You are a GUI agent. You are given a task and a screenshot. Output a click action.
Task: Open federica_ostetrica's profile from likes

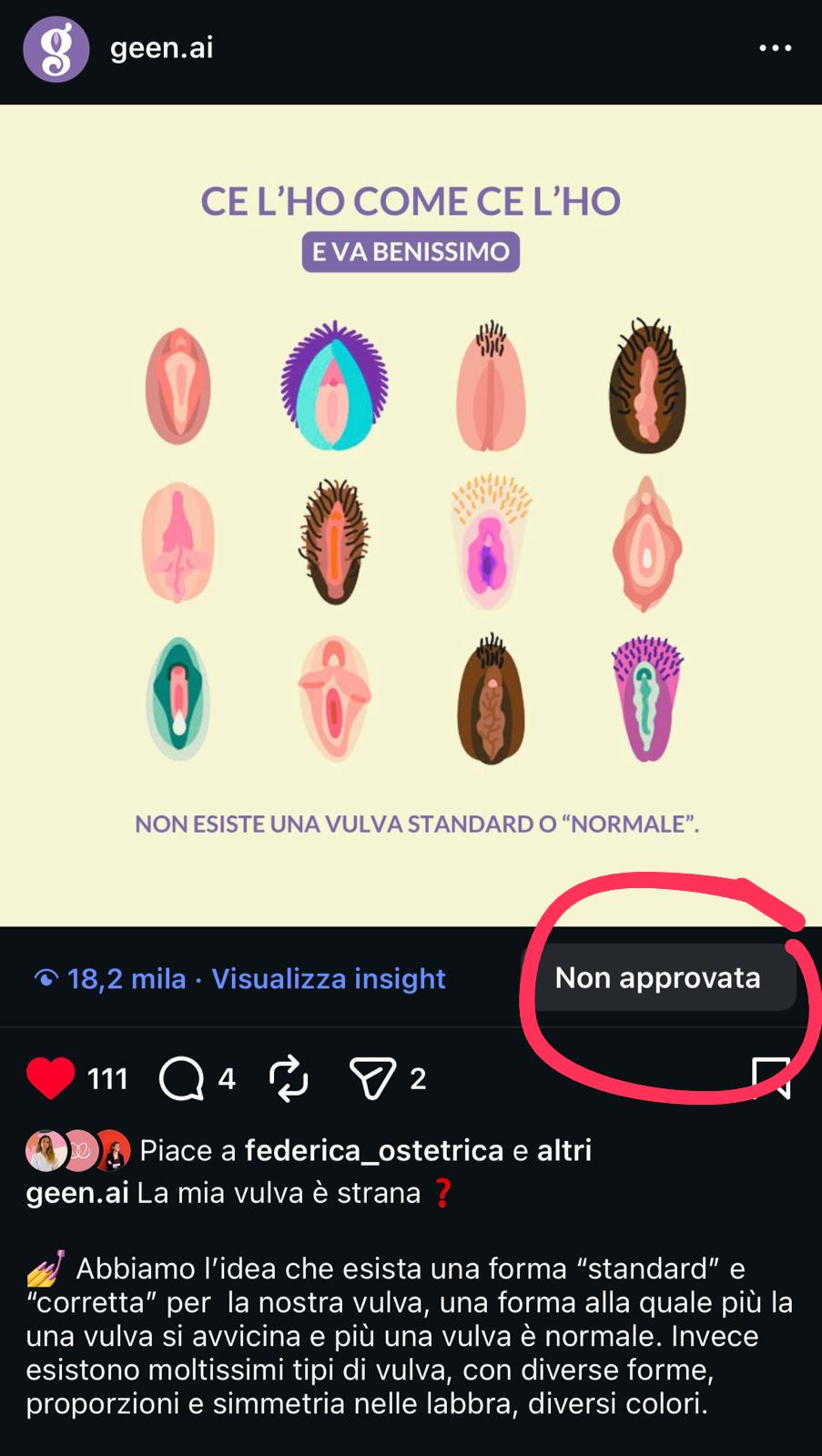[x=373, y=1150]
